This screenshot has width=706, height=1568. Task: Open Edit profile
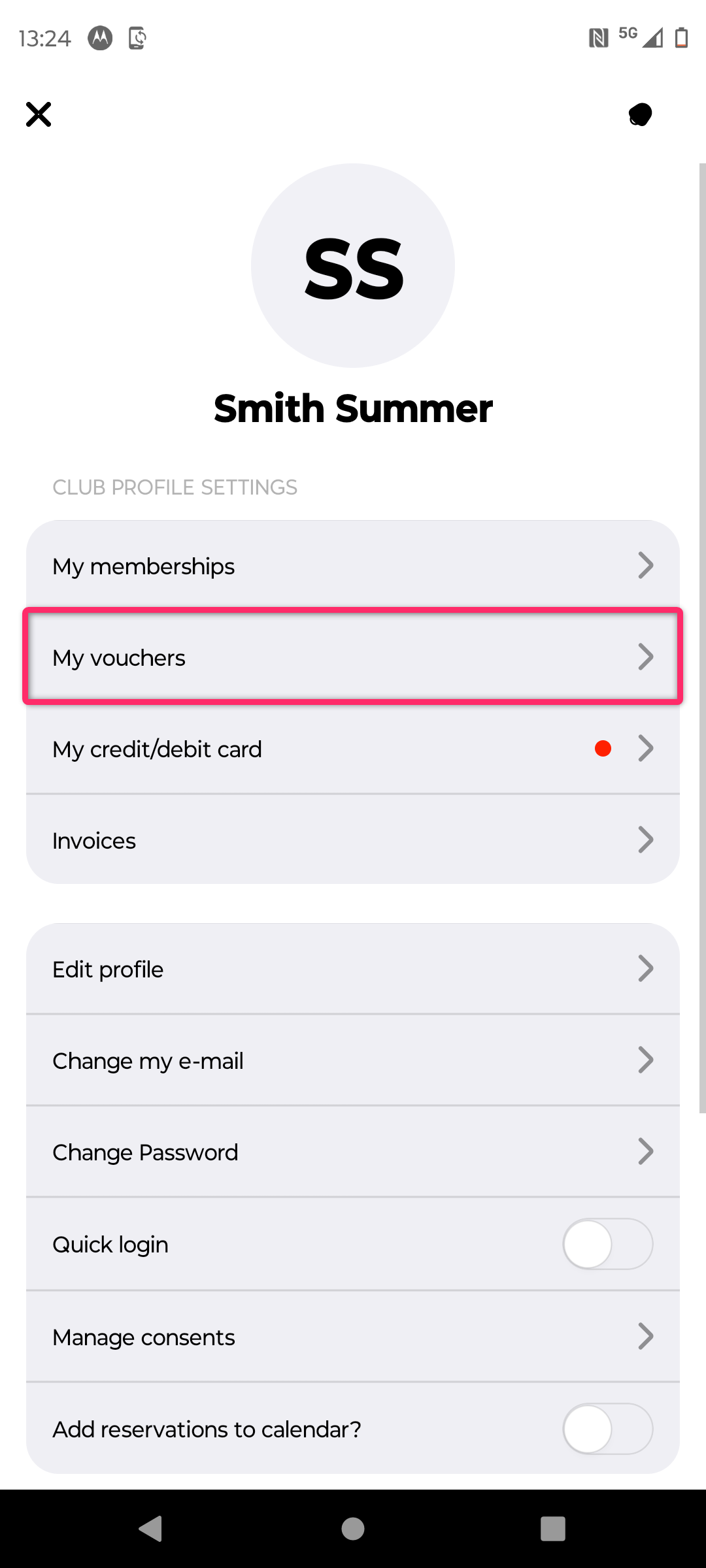(353, 969)
